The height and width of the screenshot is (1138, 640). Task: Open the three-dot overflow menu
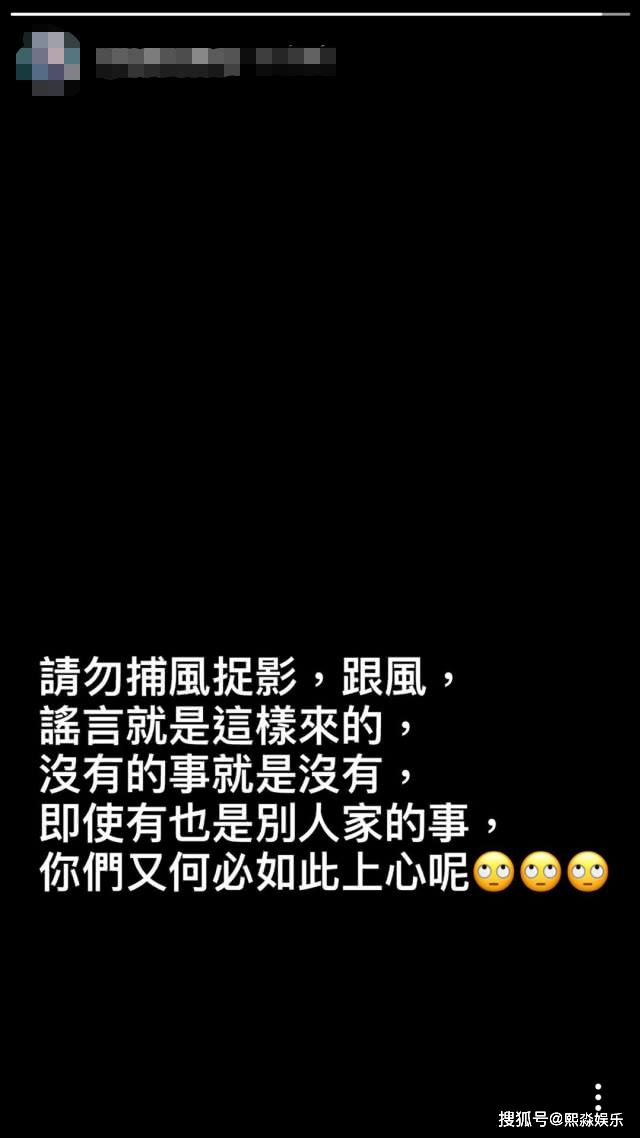coord(598,1096)
